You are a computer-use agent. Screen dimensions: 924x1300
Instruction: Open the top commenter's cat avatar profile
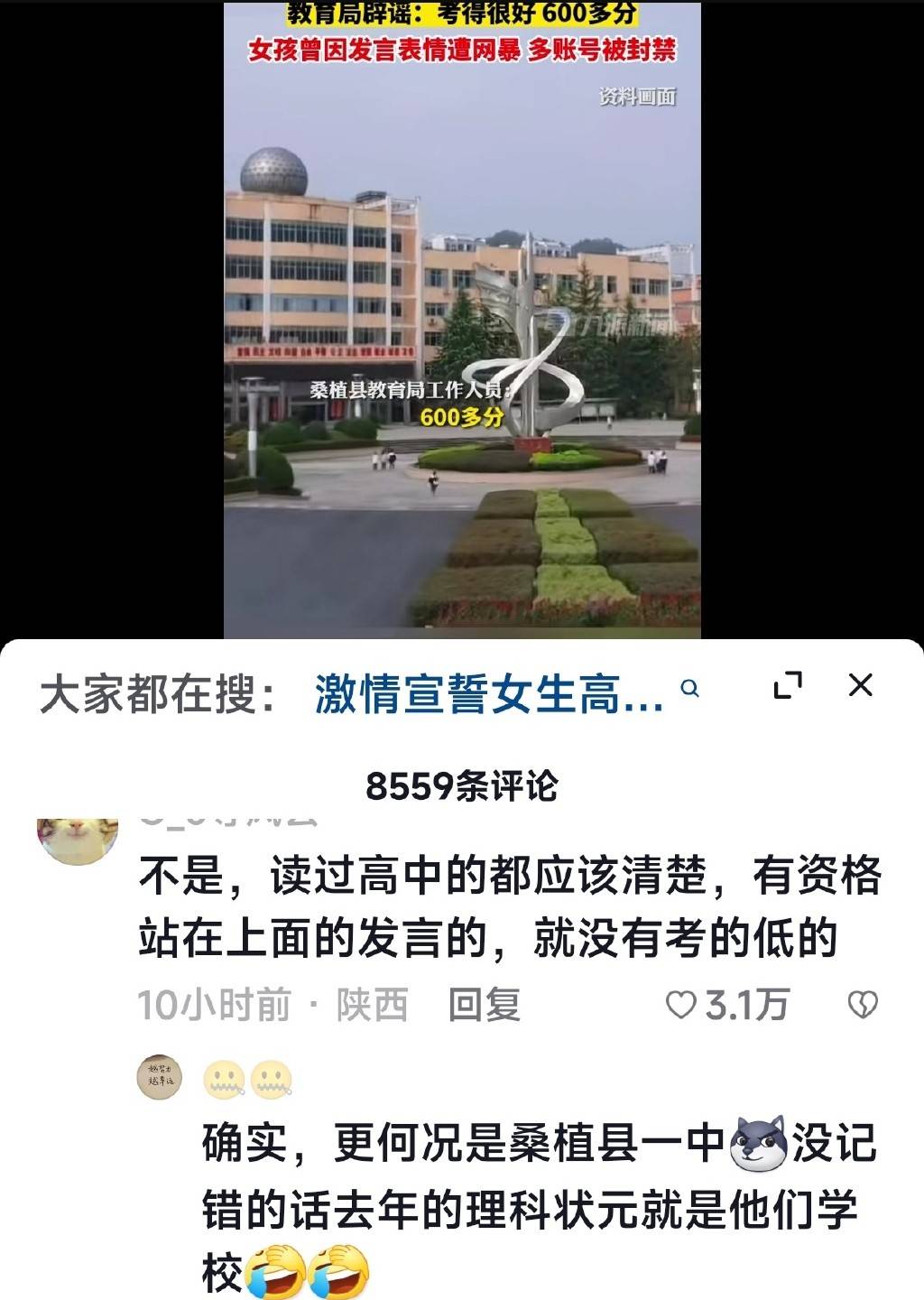[78, 840]
